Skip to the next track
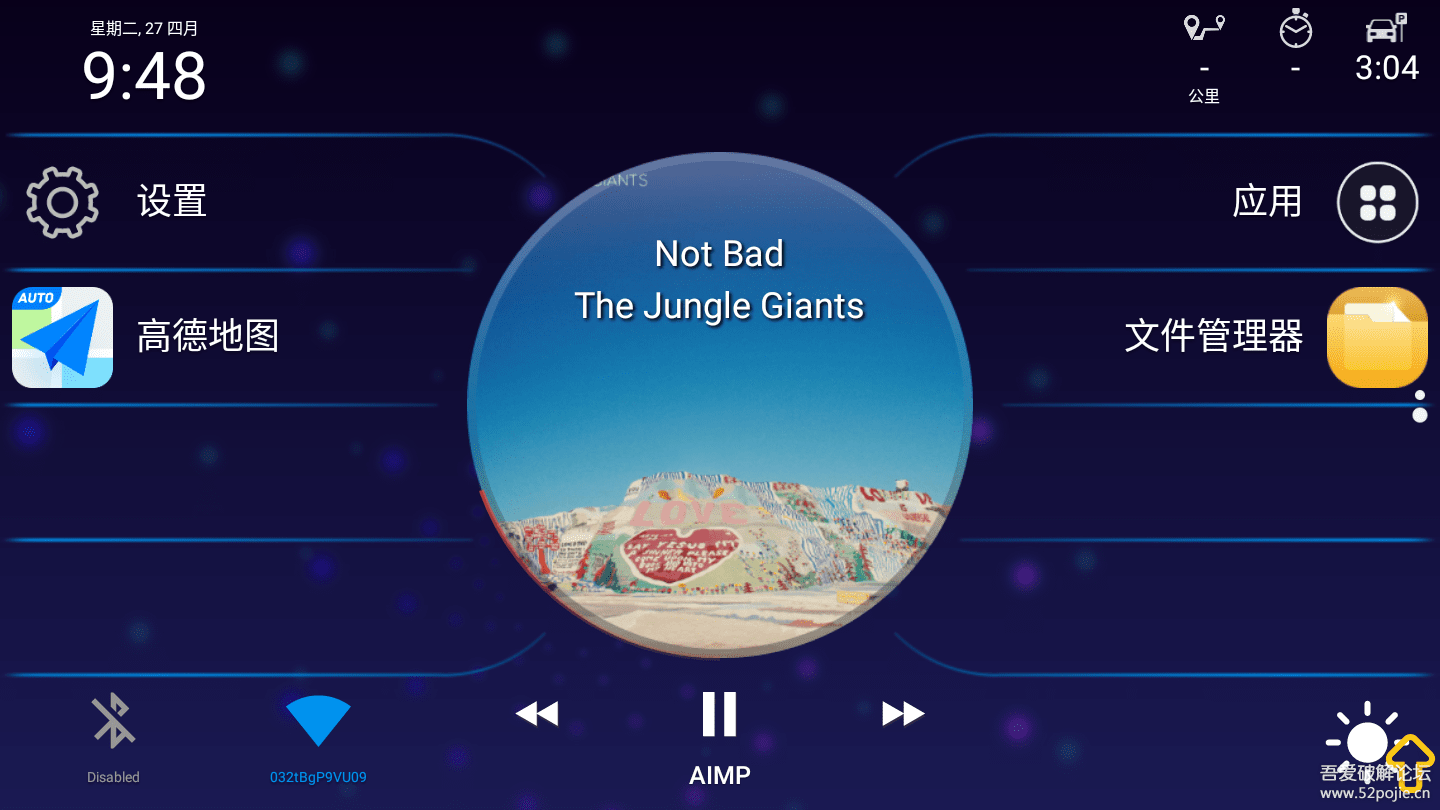 pos(903,714)
